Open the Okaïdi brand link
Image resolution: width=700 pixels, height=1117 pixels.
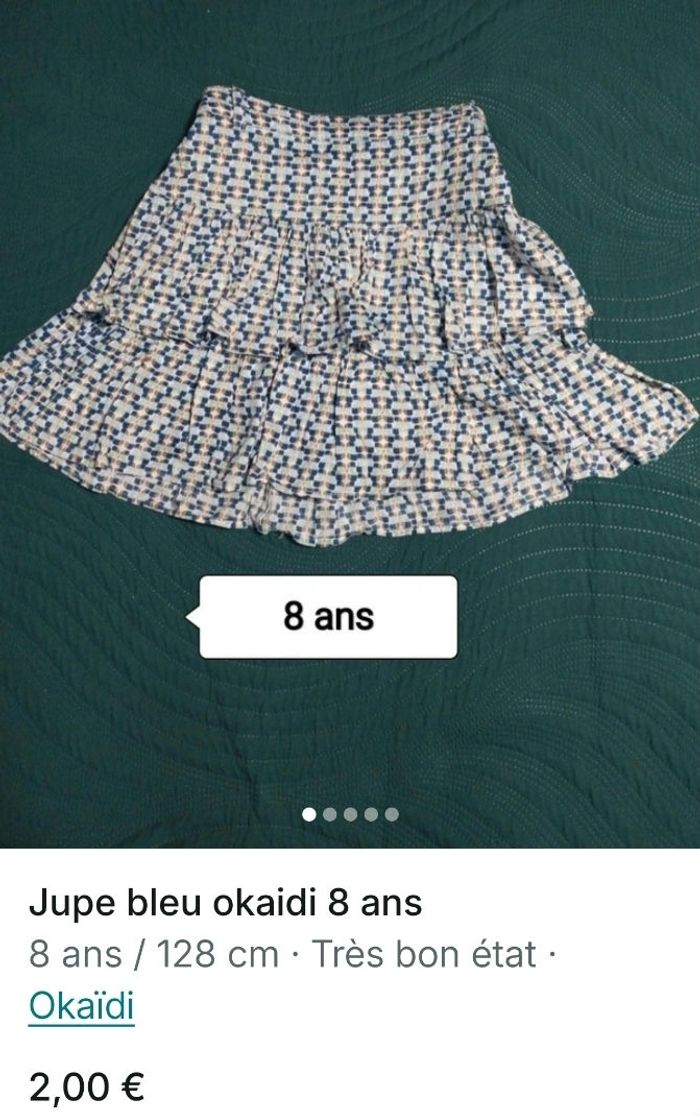coord(81,1006)
